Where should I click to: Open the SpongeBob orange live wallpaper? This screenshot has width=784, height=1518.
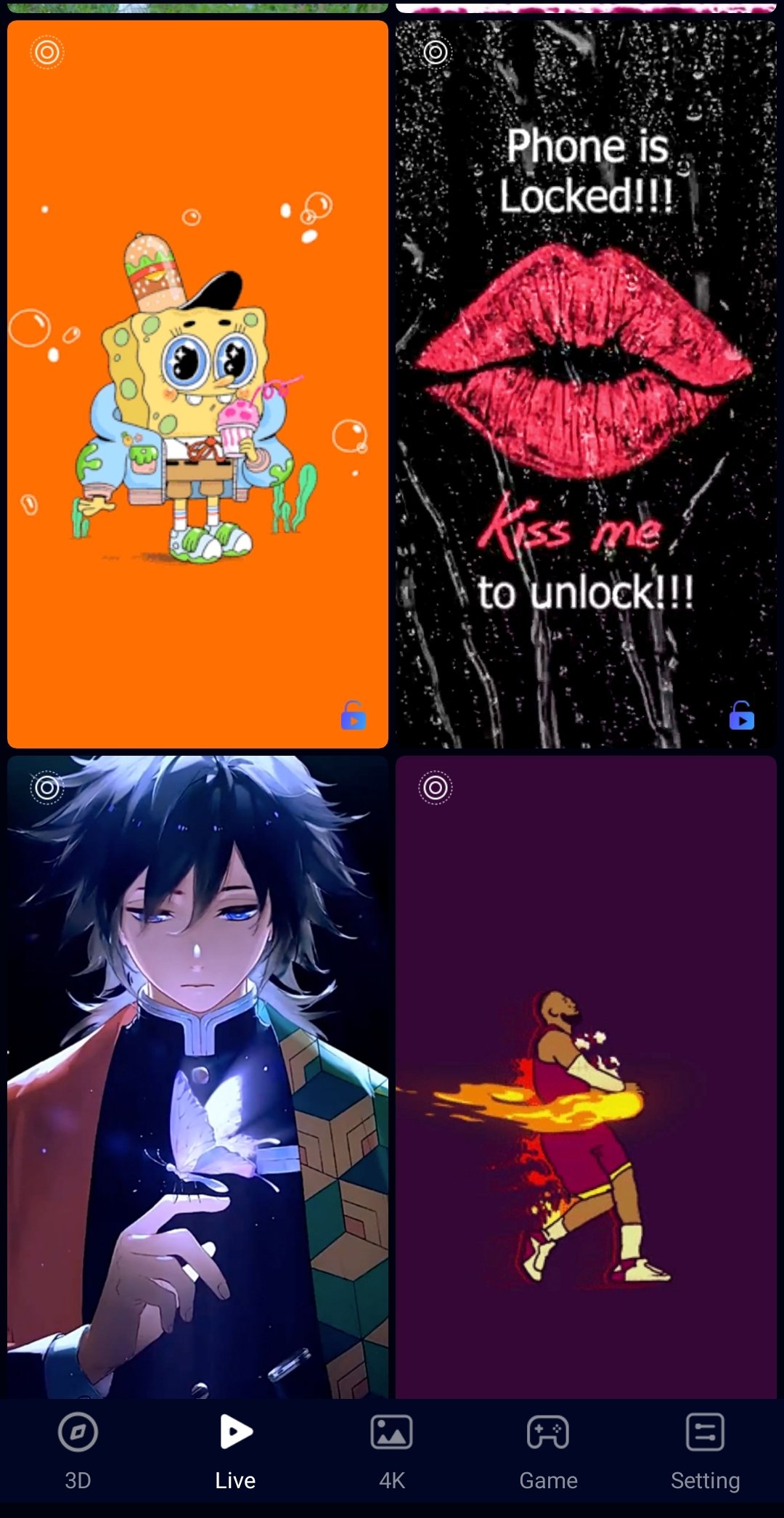[x=197, y=384]
